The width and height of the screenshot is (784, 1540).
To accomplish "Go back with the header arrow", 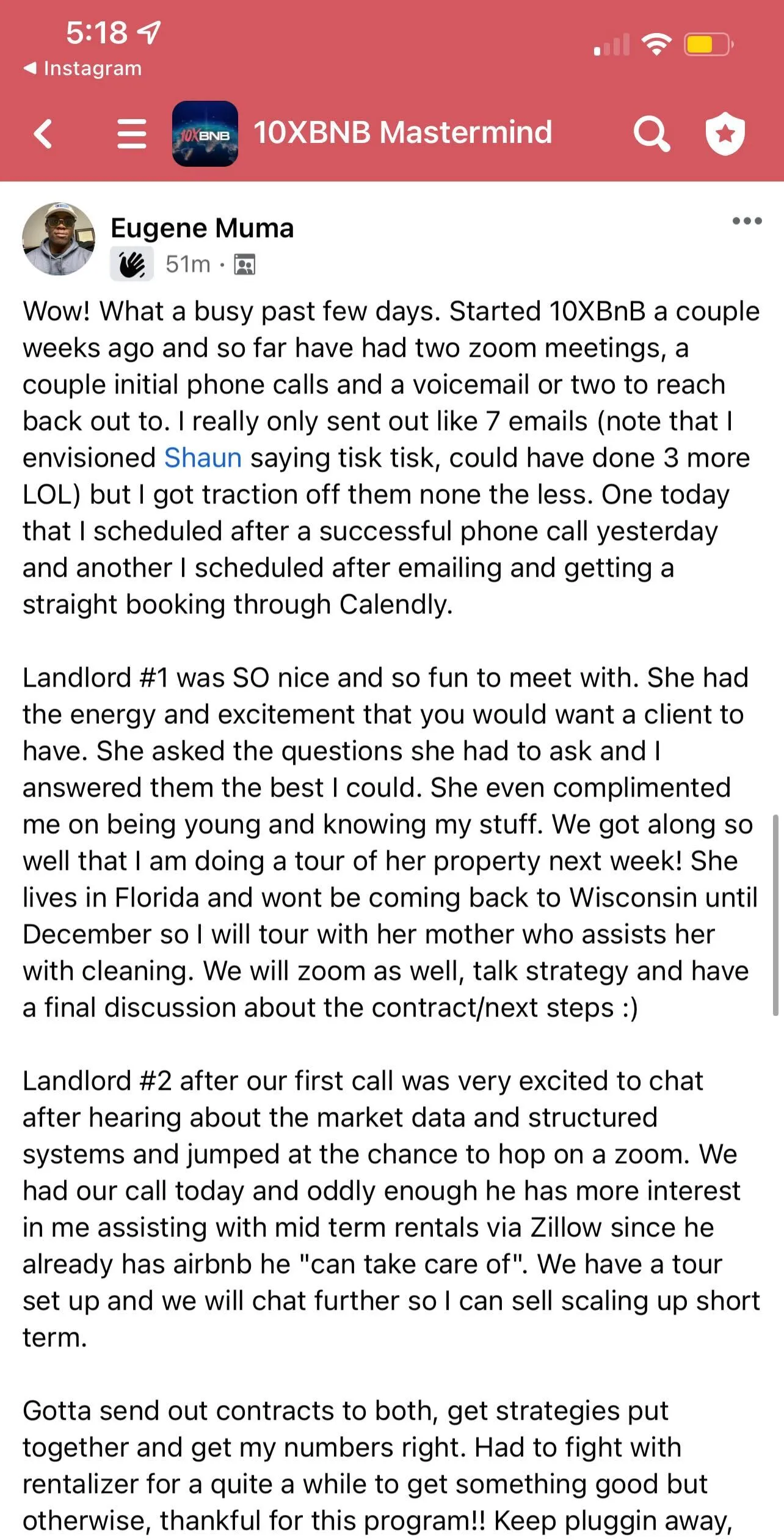I will click(x=43, y=134).
